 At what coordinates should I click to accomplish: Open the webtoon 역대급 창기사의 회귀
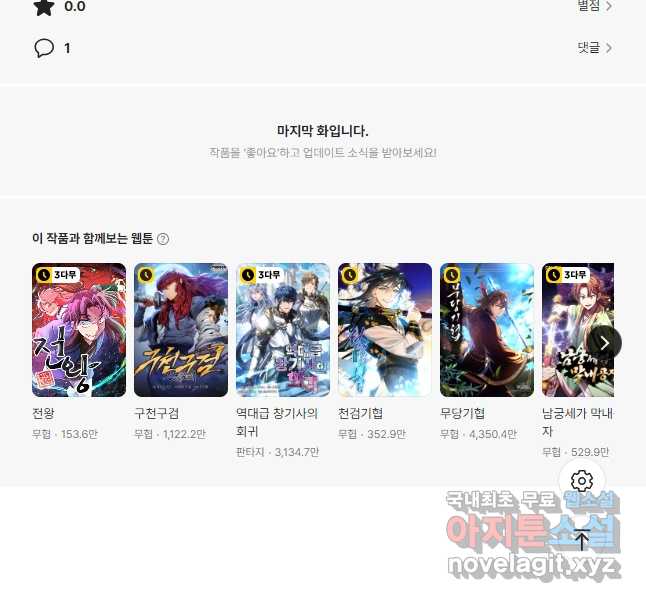[x=283, y=330]
